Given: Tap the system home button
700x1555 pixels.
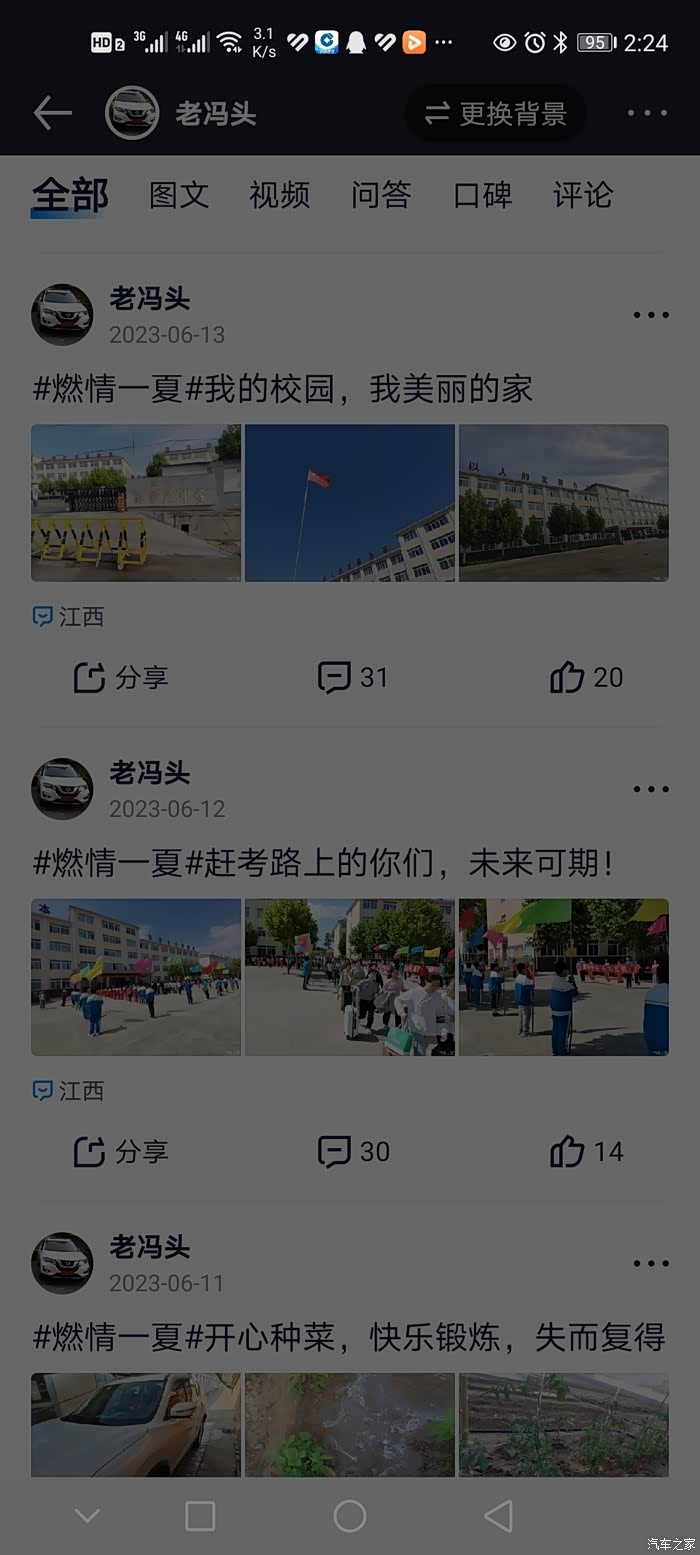Looking at the screenshot, I should [349, 1516].
